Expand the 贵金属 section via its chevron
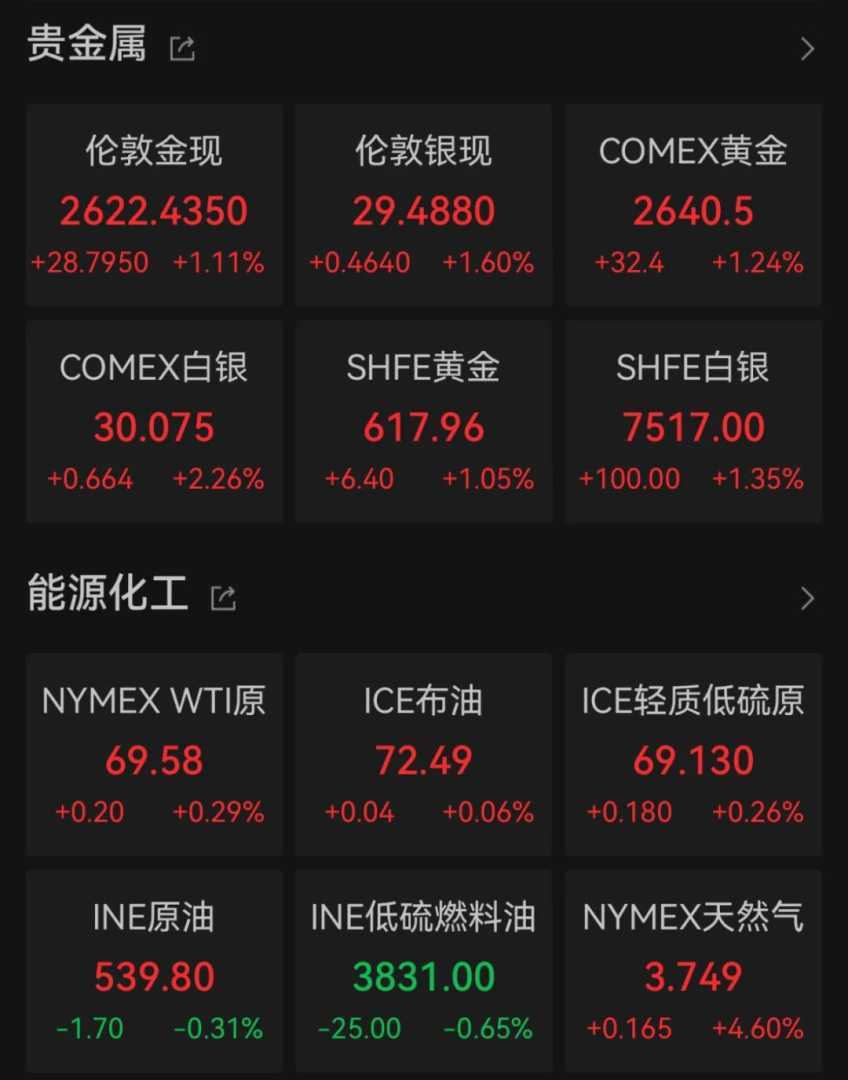 point(808,48)
